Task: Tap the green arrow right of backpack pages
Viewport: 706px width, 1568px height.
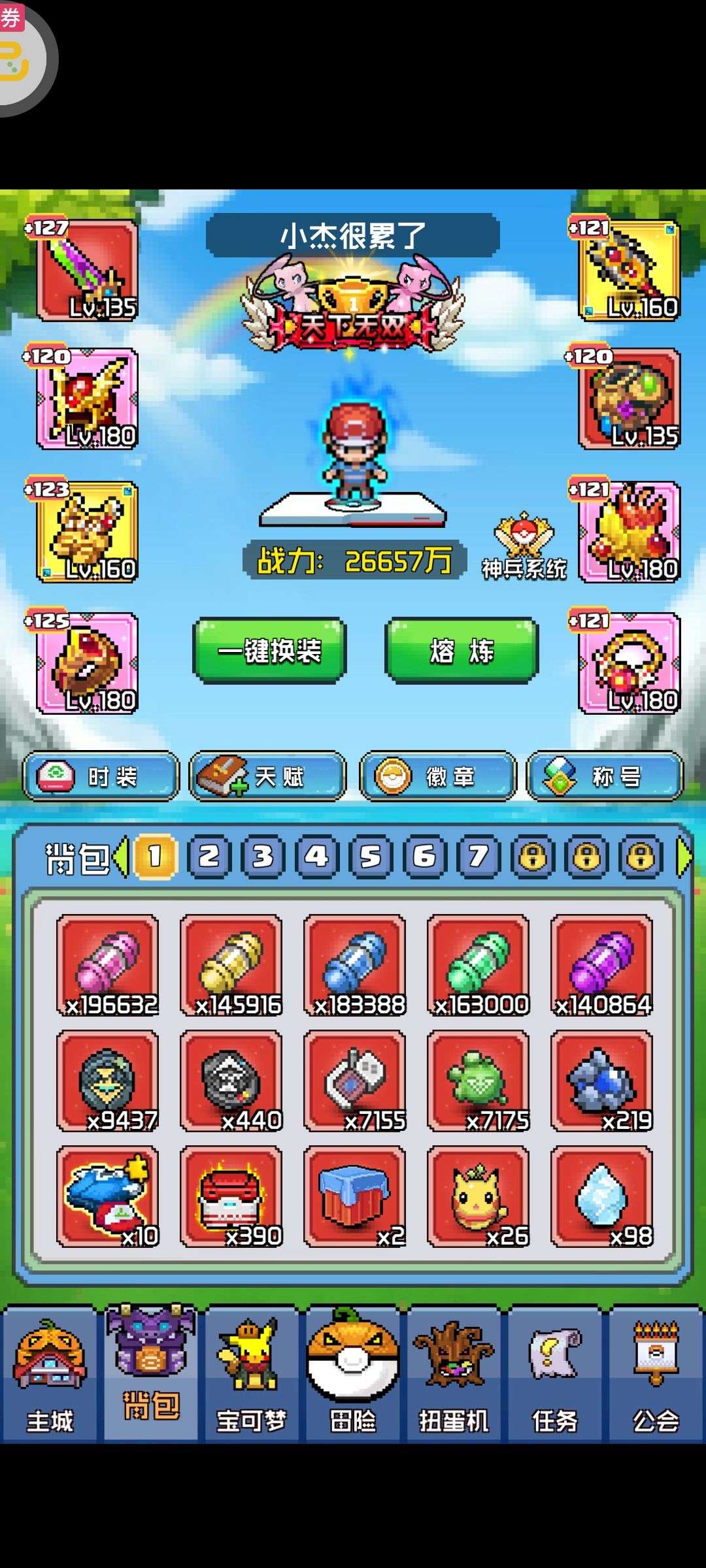Action: [x=683, y=856]
